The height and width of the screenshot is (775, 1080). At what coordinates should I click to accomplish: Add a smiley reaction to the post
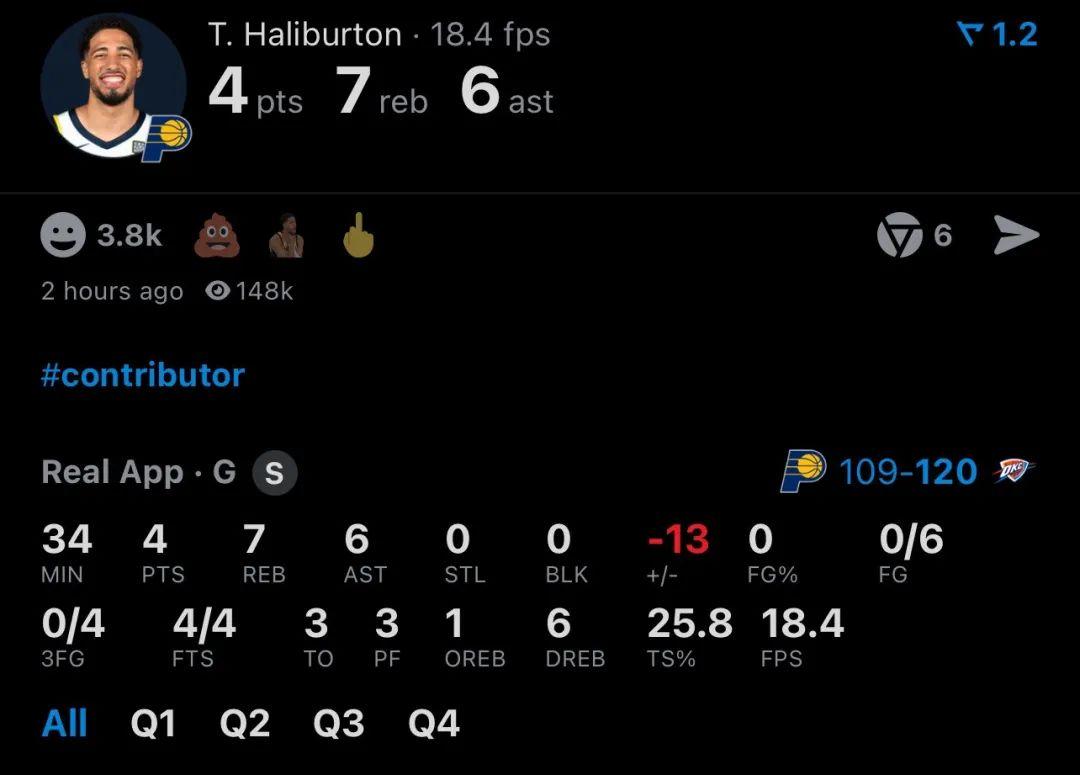point(63,236)
